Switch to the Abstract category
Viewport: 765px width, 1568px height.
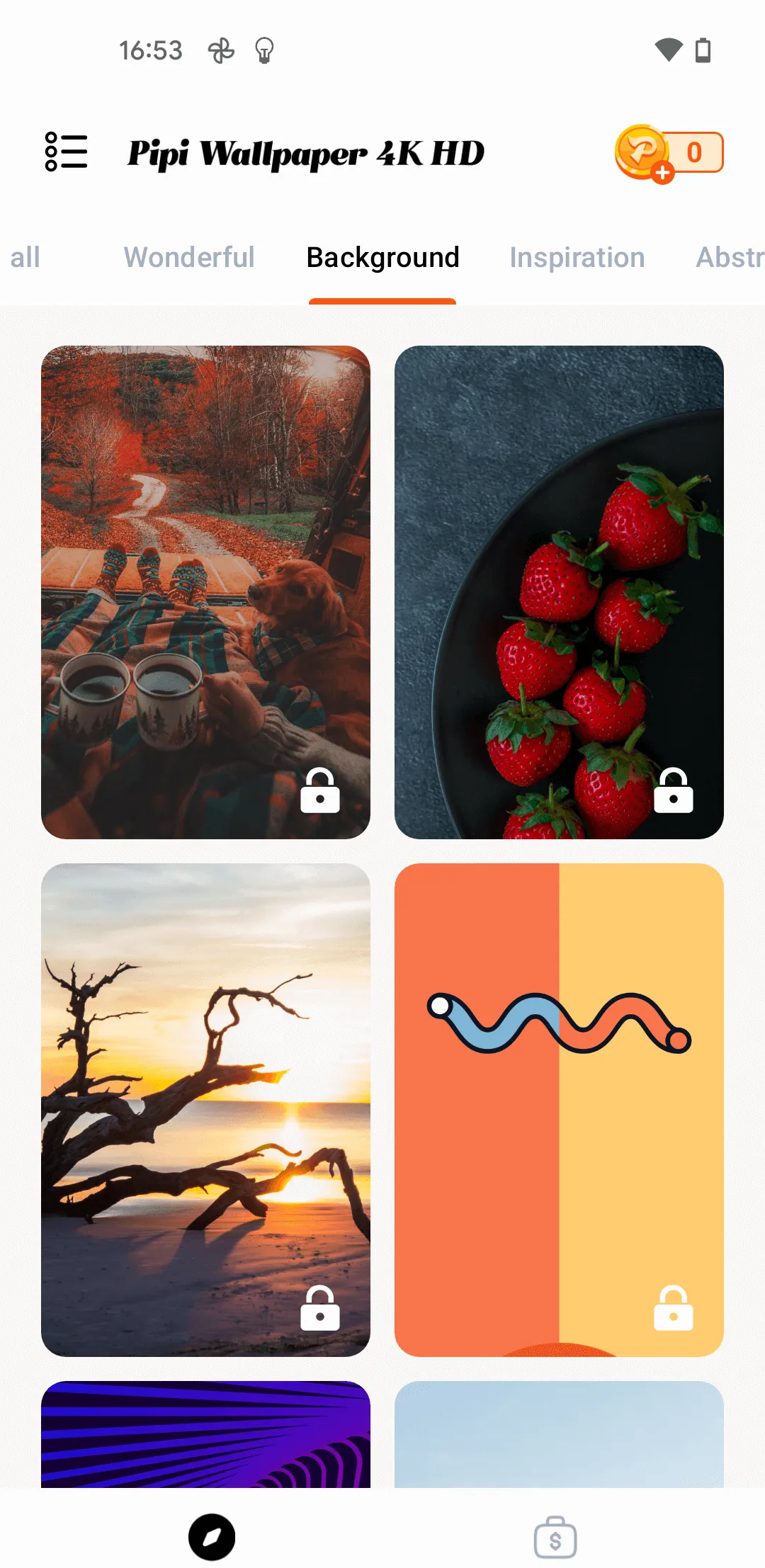pos(730,258)
